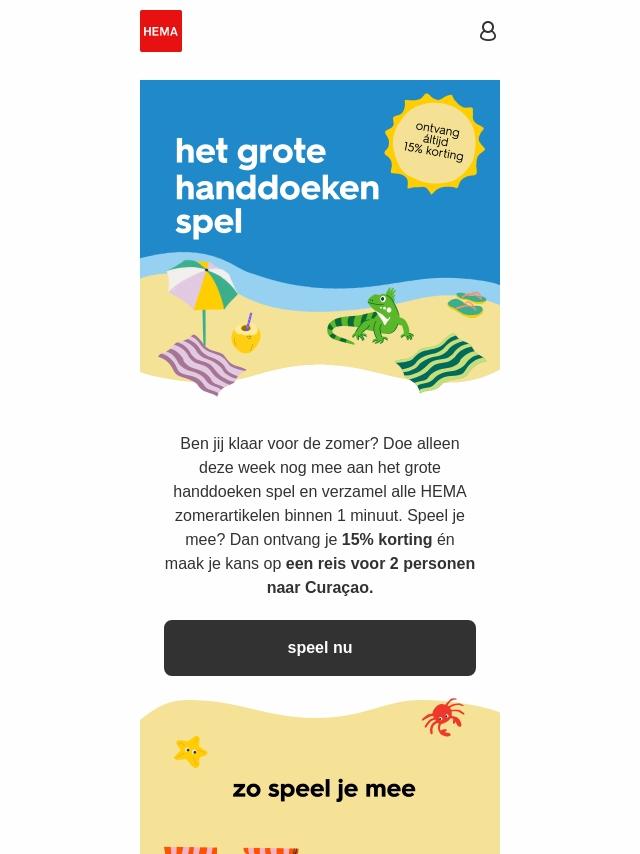Tap the 'speel nu' button
This screenshot has height=854, width=640.
pyautogui.click(x=320, y=648)
